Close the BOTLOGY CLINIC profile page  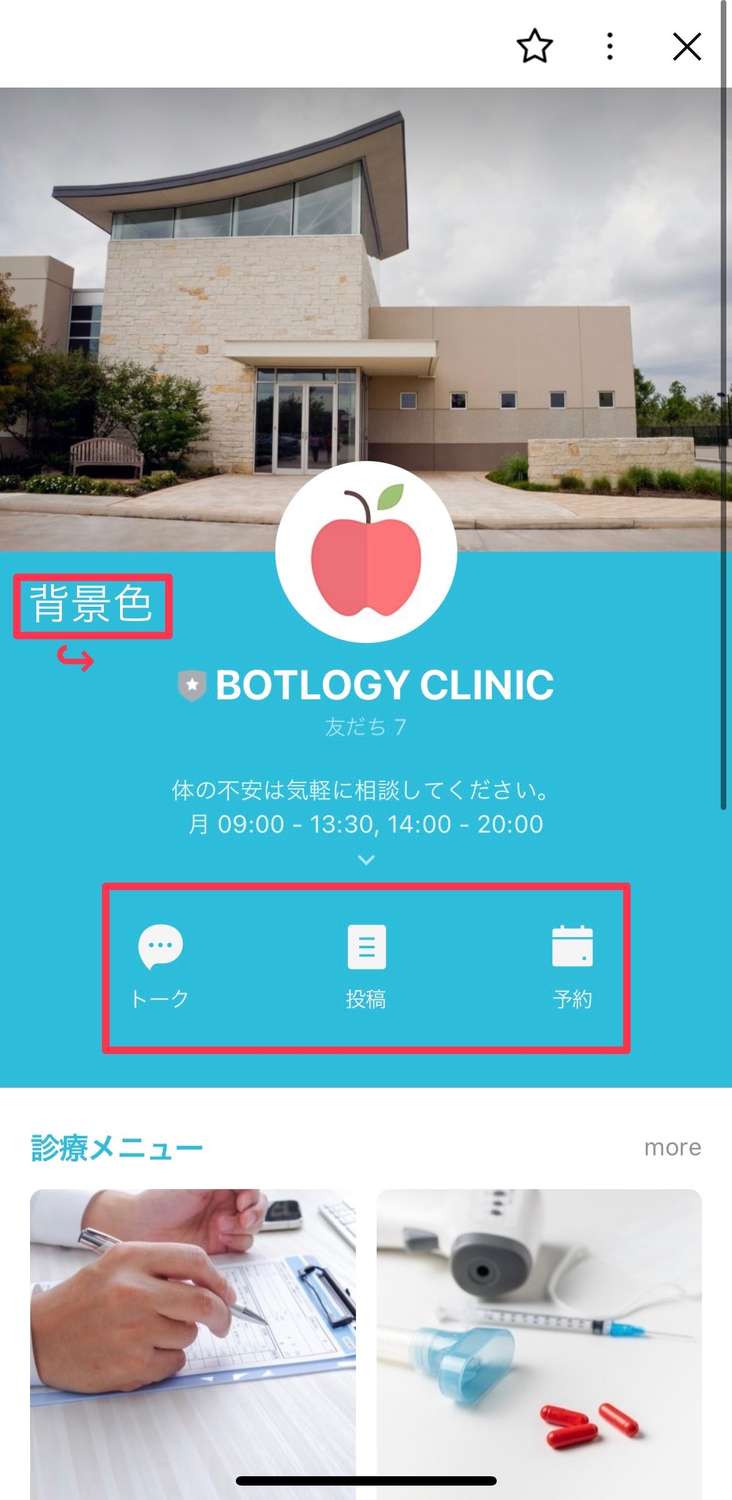(687, 46)
